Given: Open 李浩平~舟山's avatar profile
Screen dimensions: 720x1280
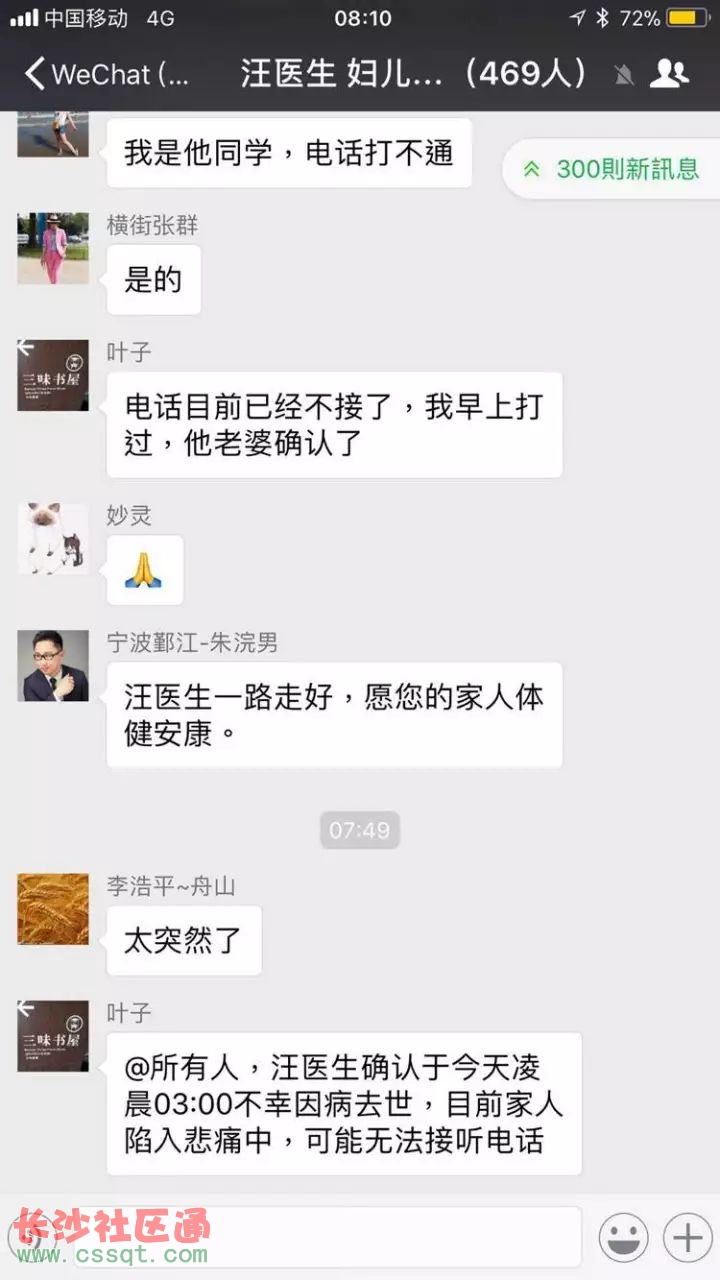Looking at the screenshot, I should pos(53,908).
